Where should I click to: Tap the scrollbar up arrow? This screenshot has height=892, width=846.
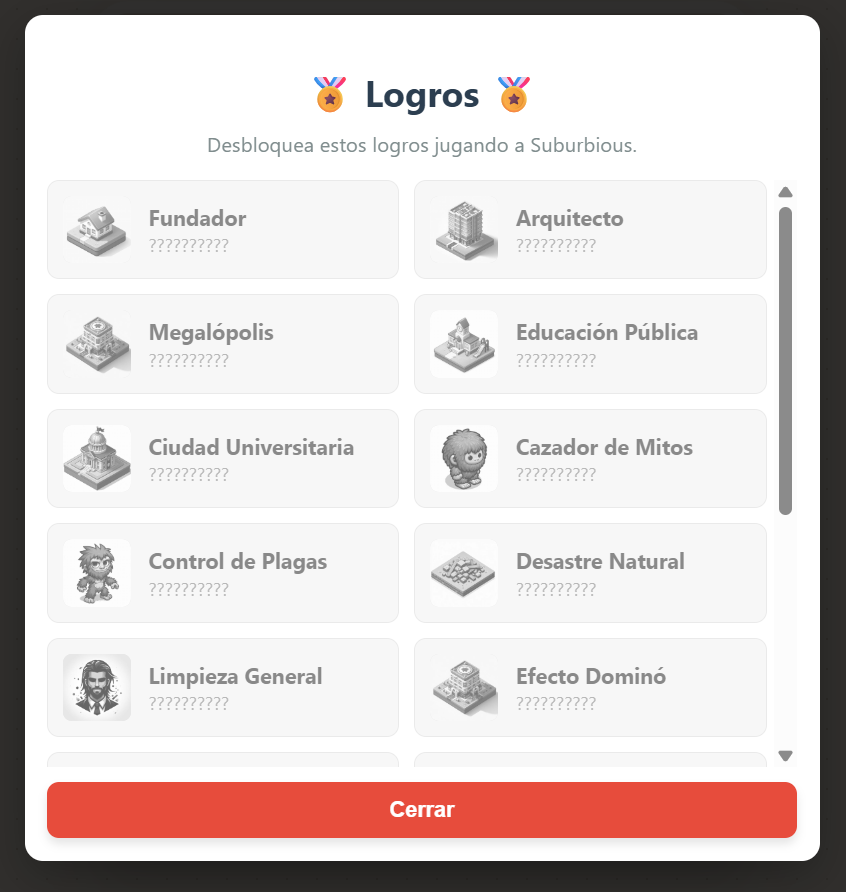coord(785,192)
